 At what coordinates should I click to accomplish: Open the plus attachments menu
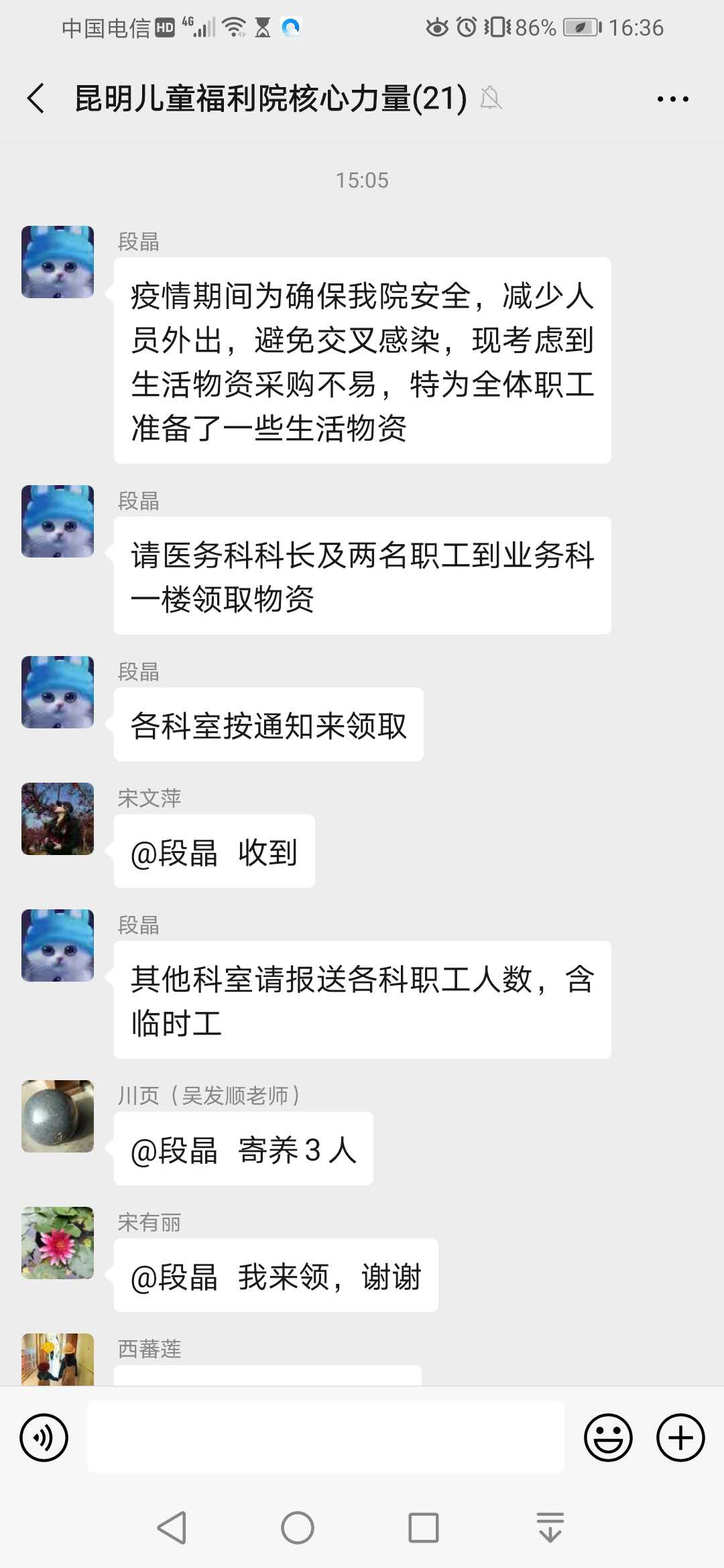[680, 1437]
